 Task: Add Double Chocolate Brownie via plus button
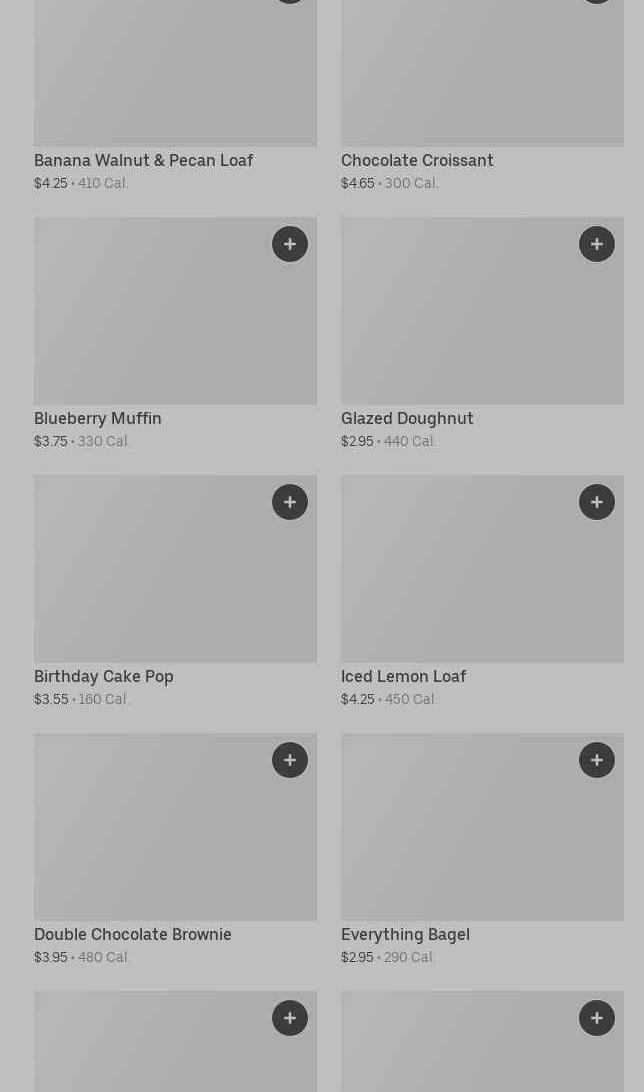[290, 760]
